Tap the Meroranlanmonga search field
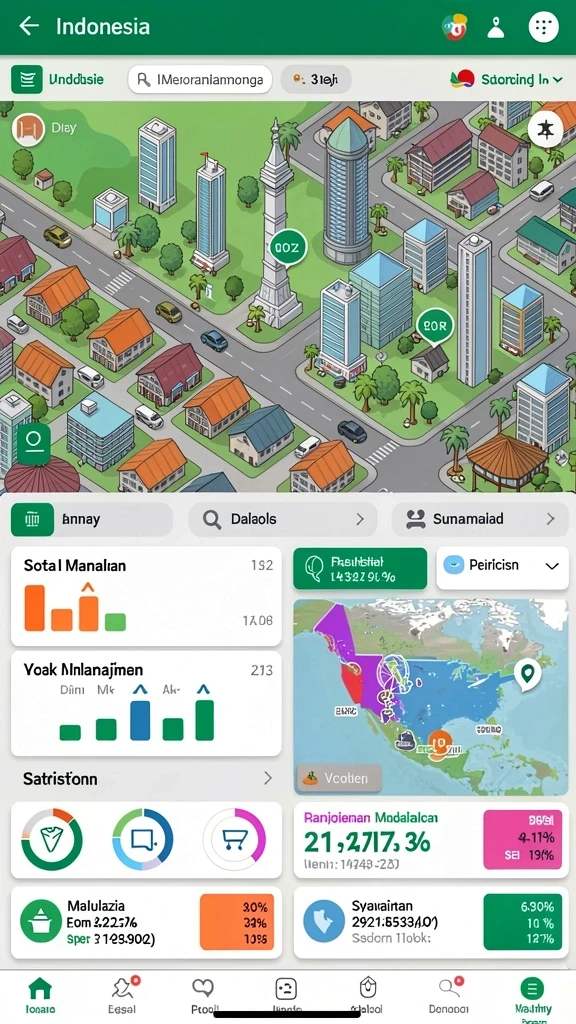Viewport: 576px width, 1024px height. [x=200, y=80]
